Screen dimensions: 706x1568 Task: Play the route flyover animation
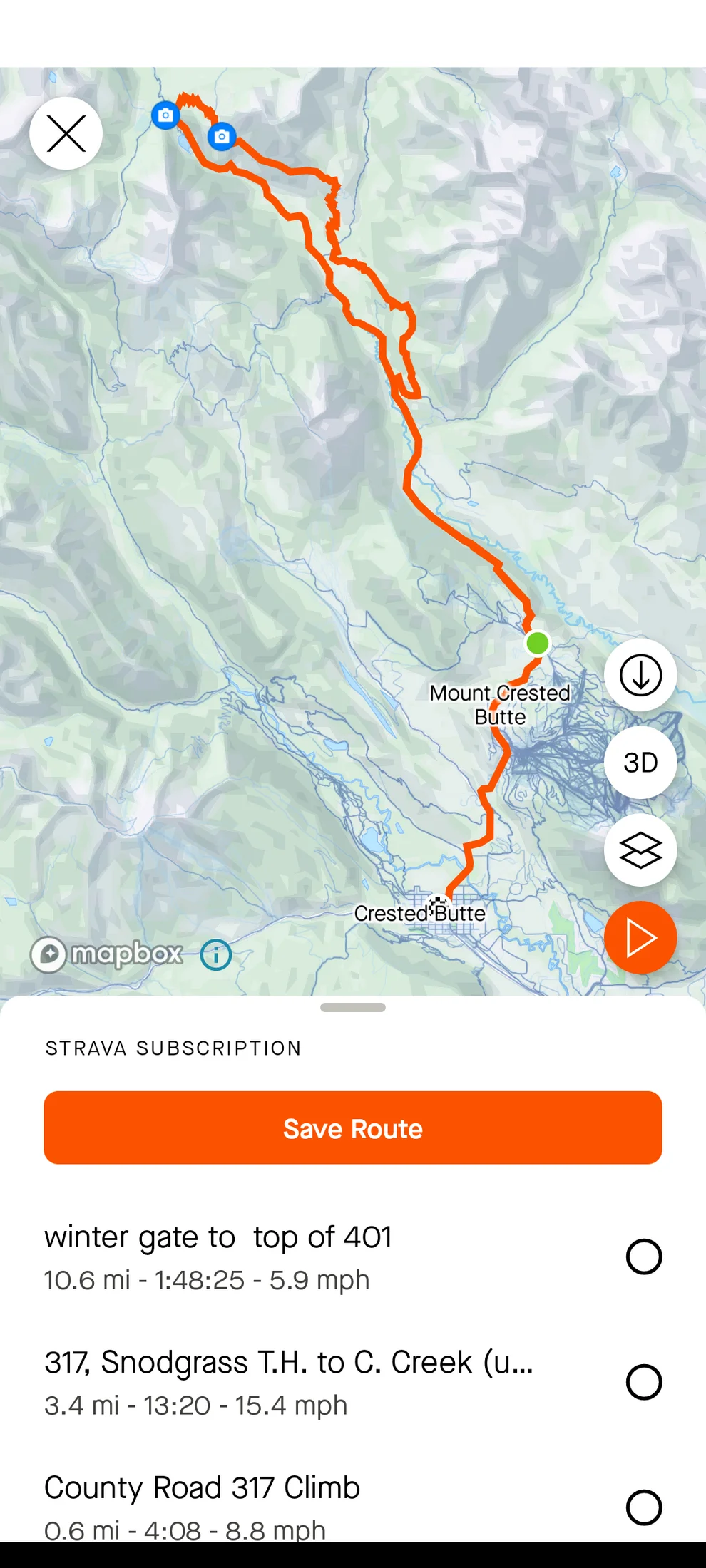pos(640,937)
